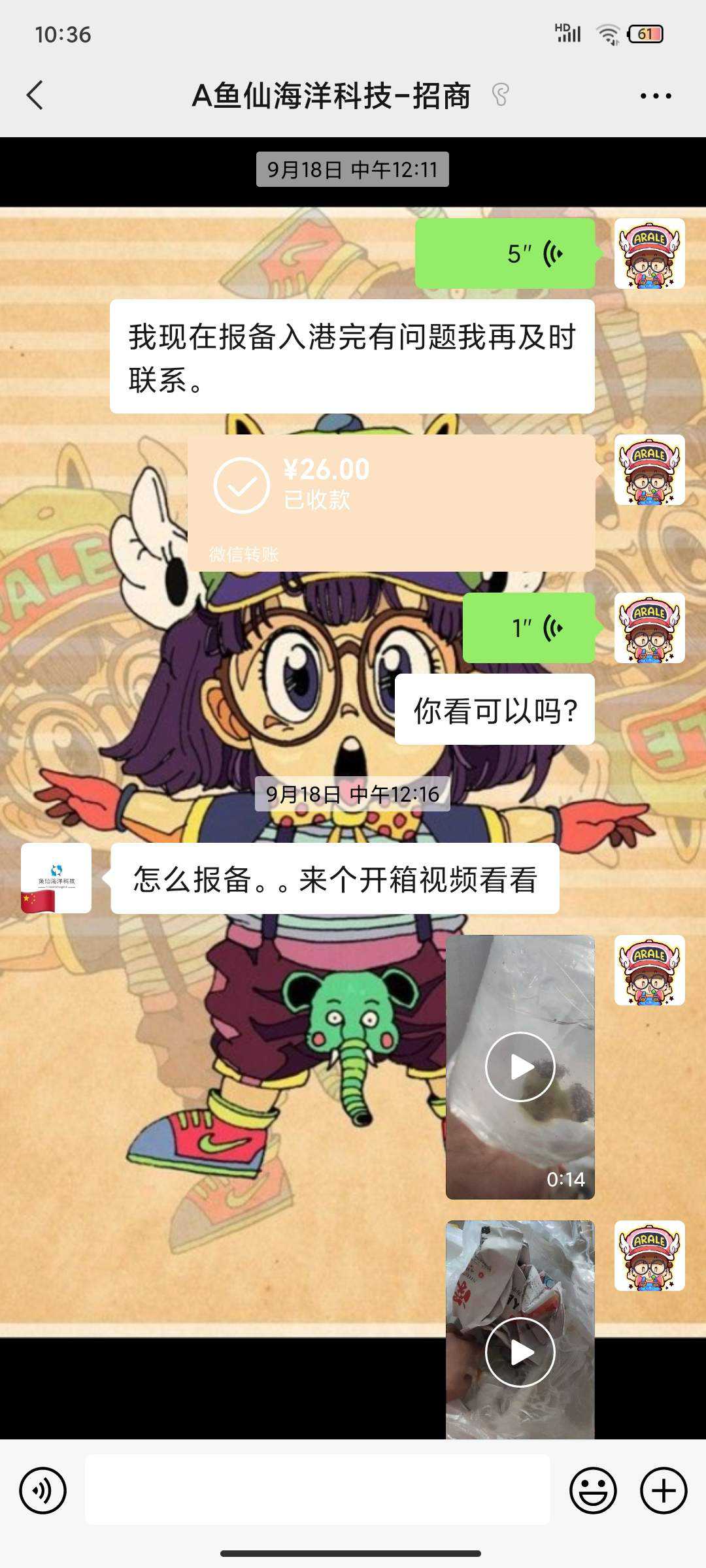
Task: Play the 5-second voice message
Action: pos(505,253)
